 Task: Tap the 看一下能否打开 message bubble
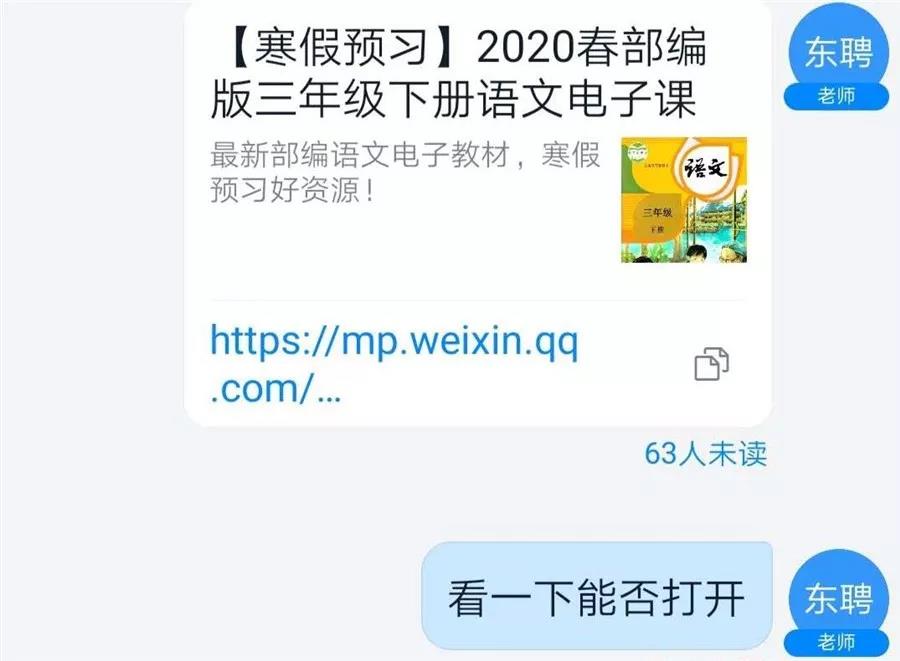pyautogui.click(x=596, y=598)
